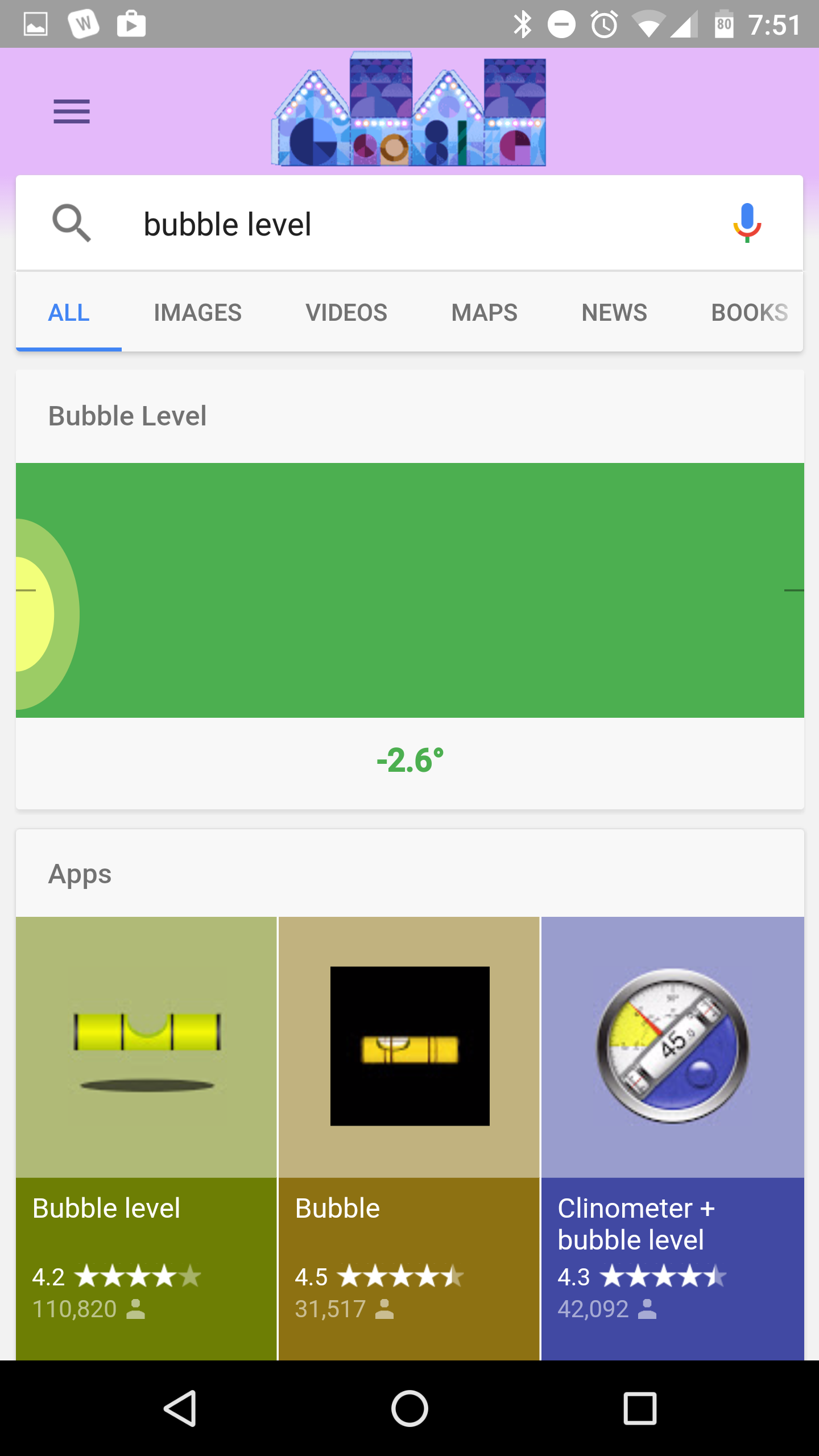Open the hamburger menu
Viewport: 819px width, 1456px height.
pyautogui.click(x=72, y=111)
